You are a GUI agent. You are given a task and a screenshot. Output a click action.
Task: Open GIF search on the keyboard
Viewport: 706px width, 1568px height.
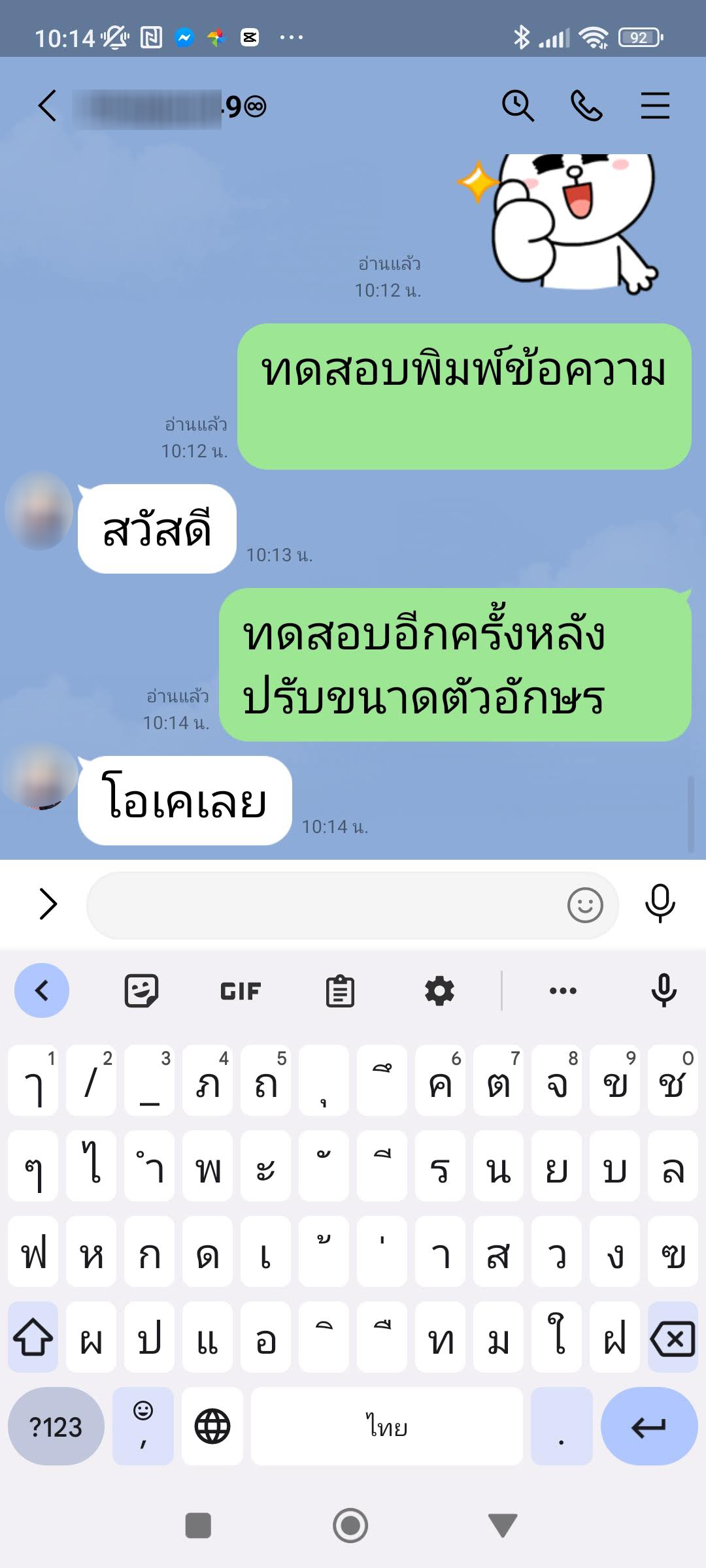click(241, 991)
